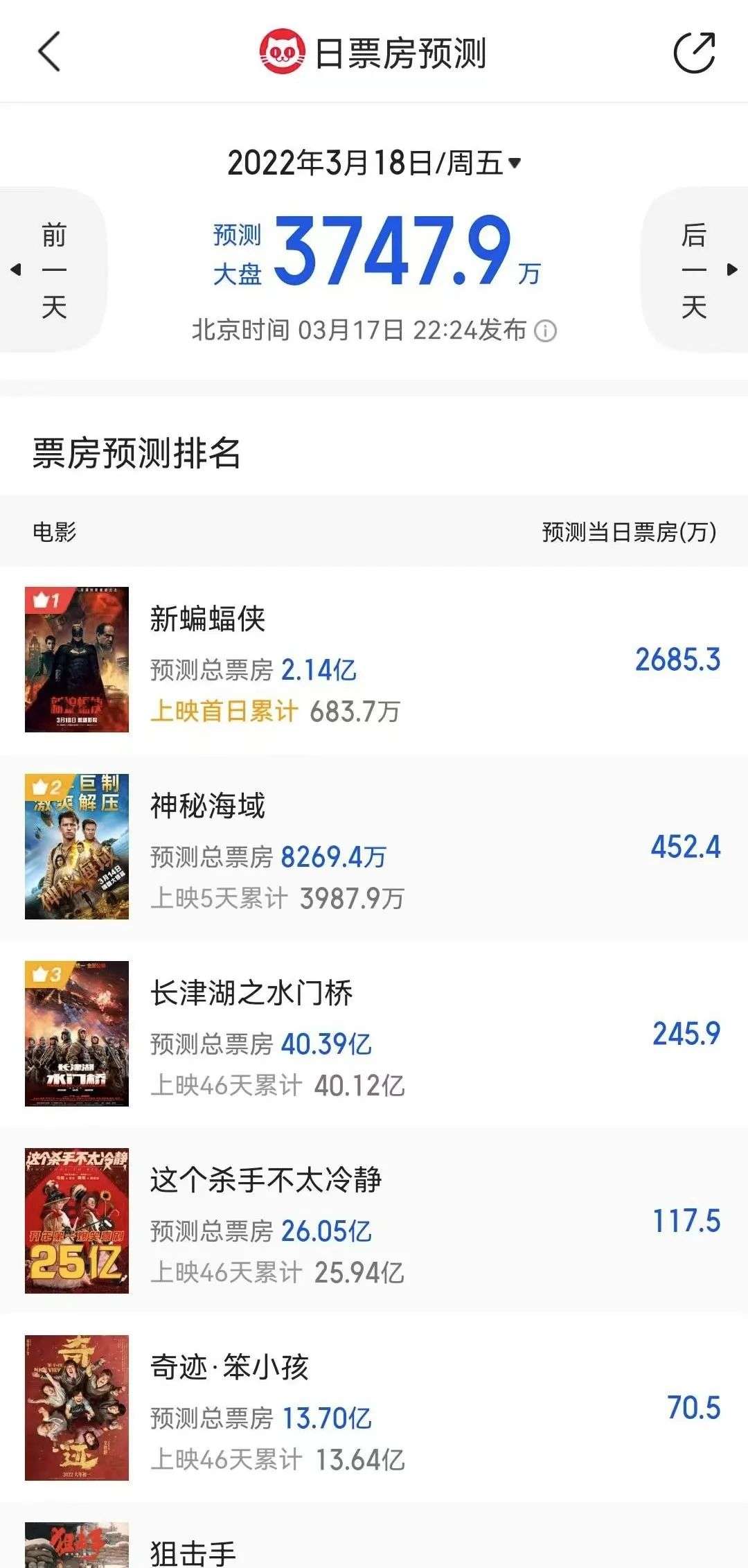Screen dimensions: 748x1568
Task: Open the 这个杀手不太冷静 row
Action: tap(374, 1221)
